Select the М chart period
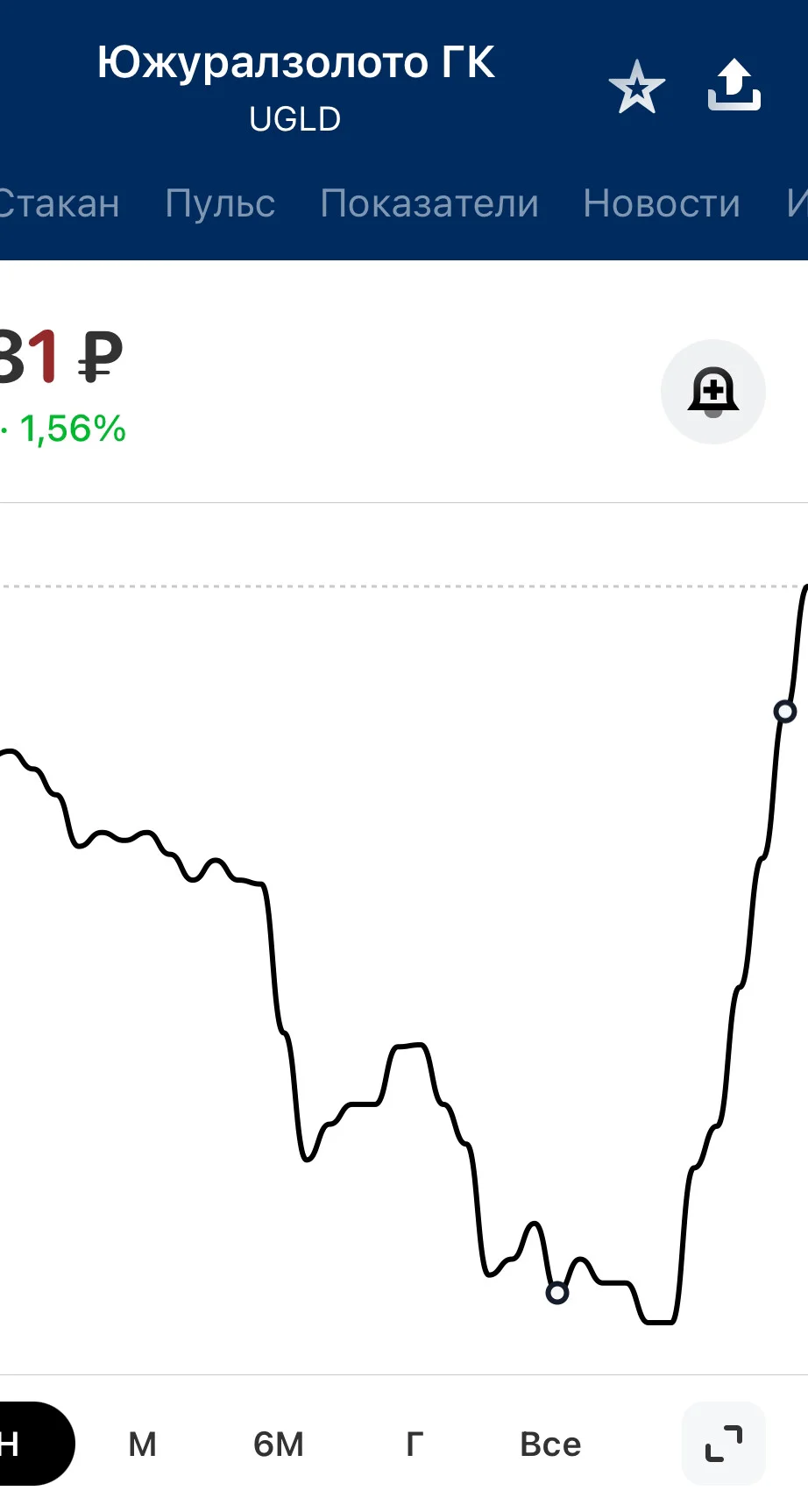 coord(143,1444)
